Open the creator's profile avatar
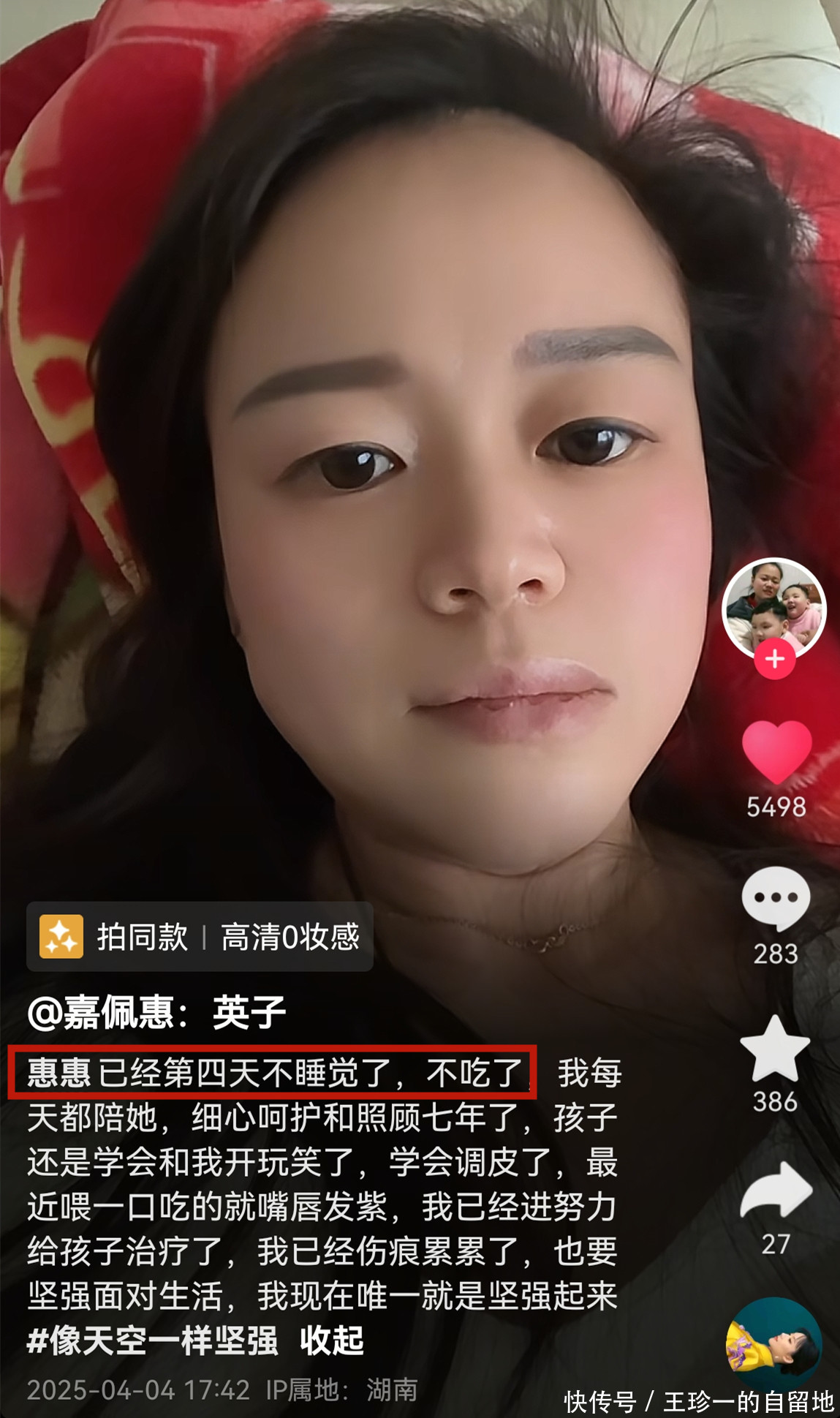This screenshot has height=1418, width=840. [x=773, y=607]
